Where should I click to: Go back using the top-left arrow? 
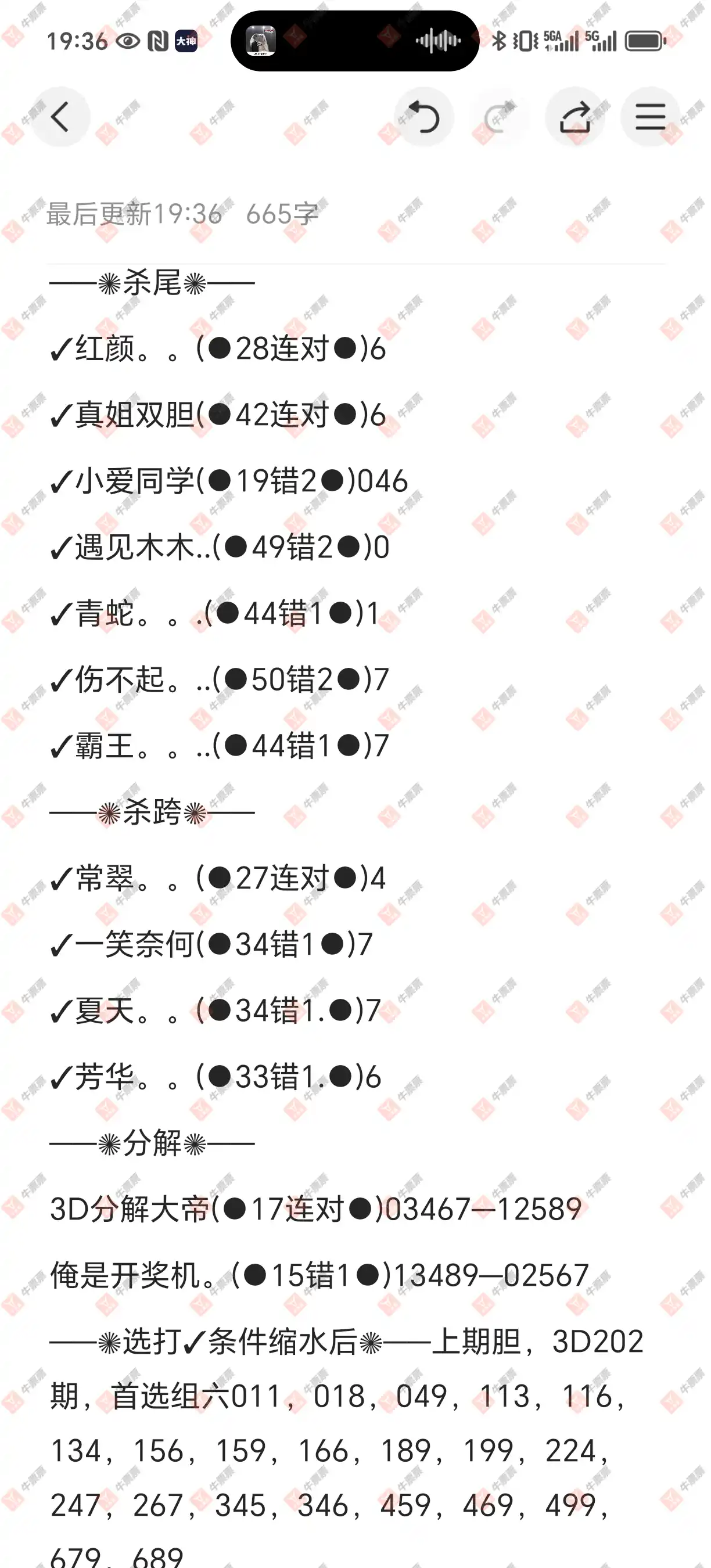(x=60, y=117)
